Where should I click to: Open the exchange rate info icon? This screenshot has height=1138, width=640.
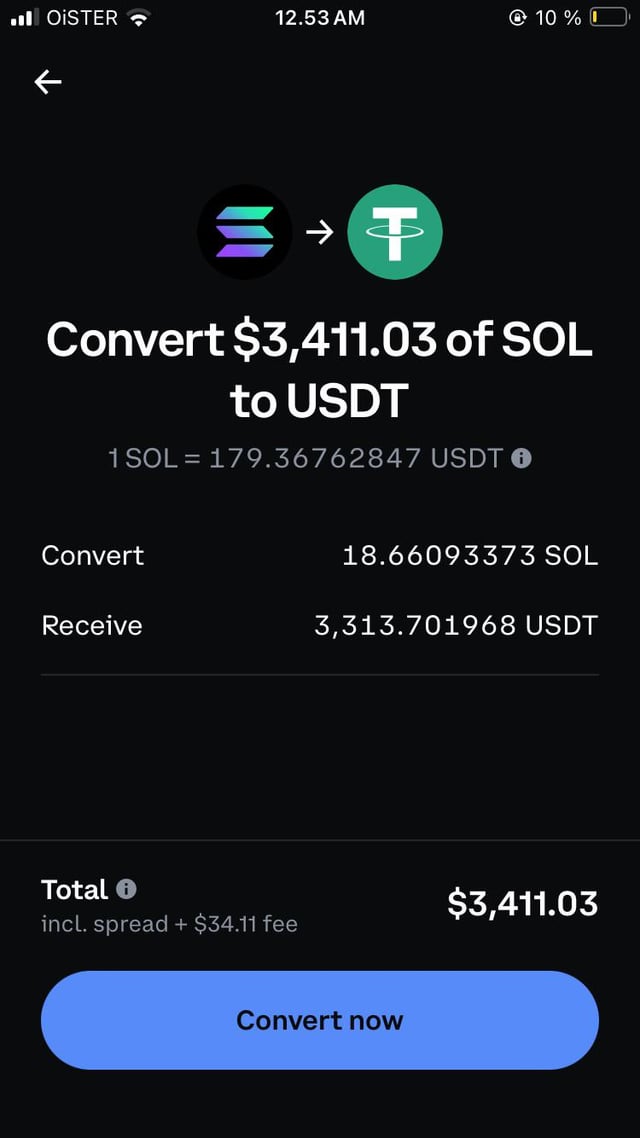point(521,459)
